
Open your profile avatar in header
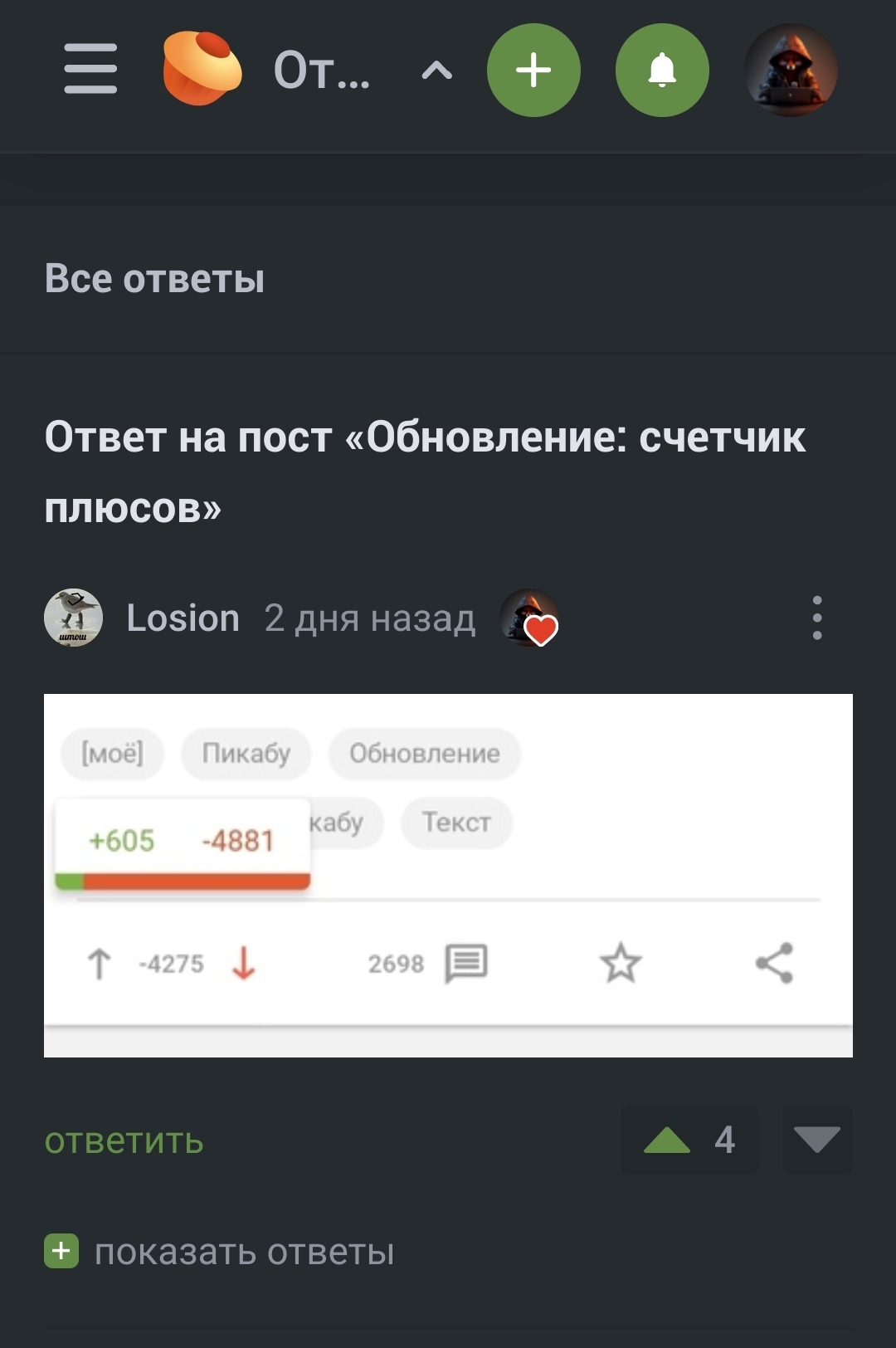pos(790,71)
